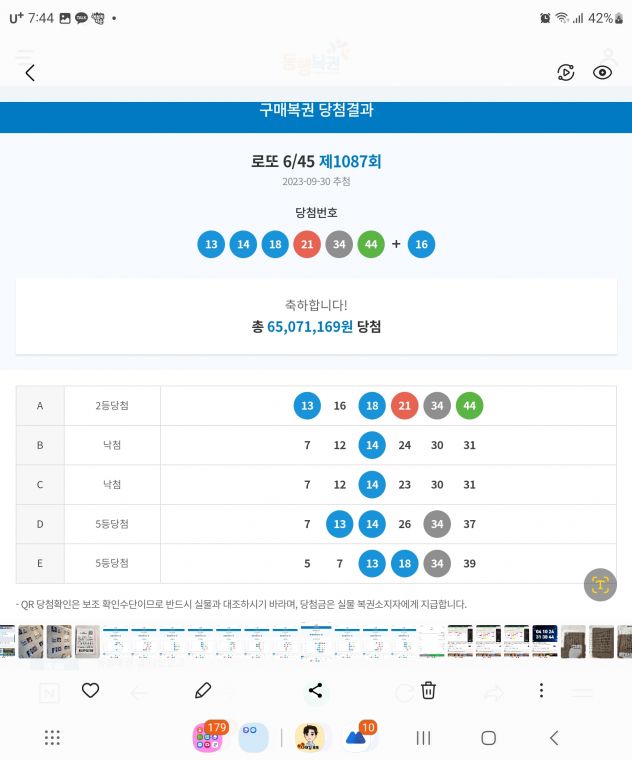Open the cartoon avatar app in taskbar
Viewport: 632px width, 760px height.
(x=312, y=738)
